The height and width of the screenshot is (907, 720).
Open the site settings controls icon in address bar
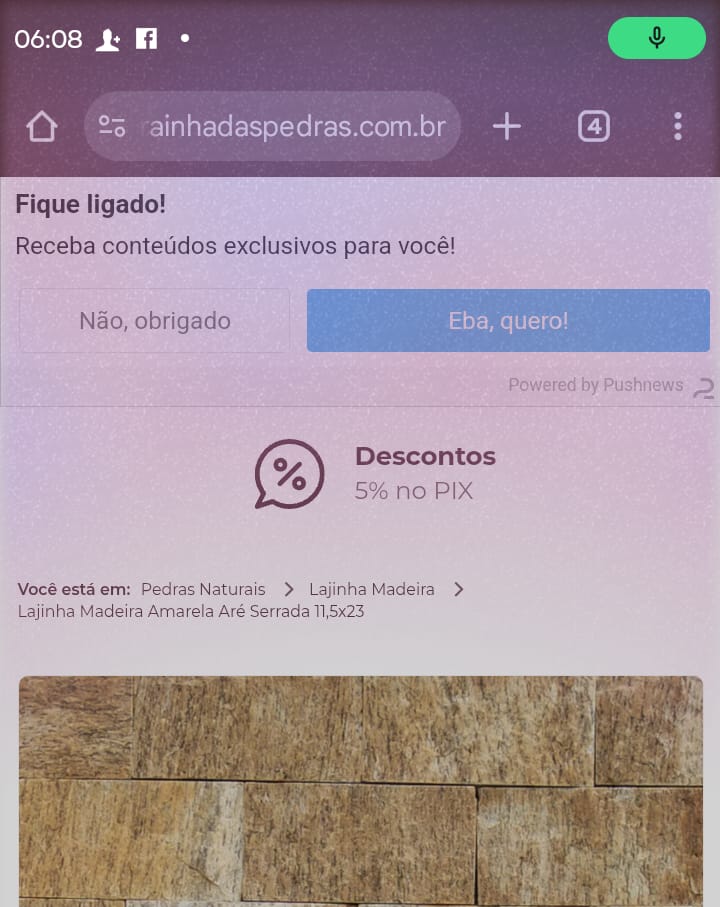point(112,126)
